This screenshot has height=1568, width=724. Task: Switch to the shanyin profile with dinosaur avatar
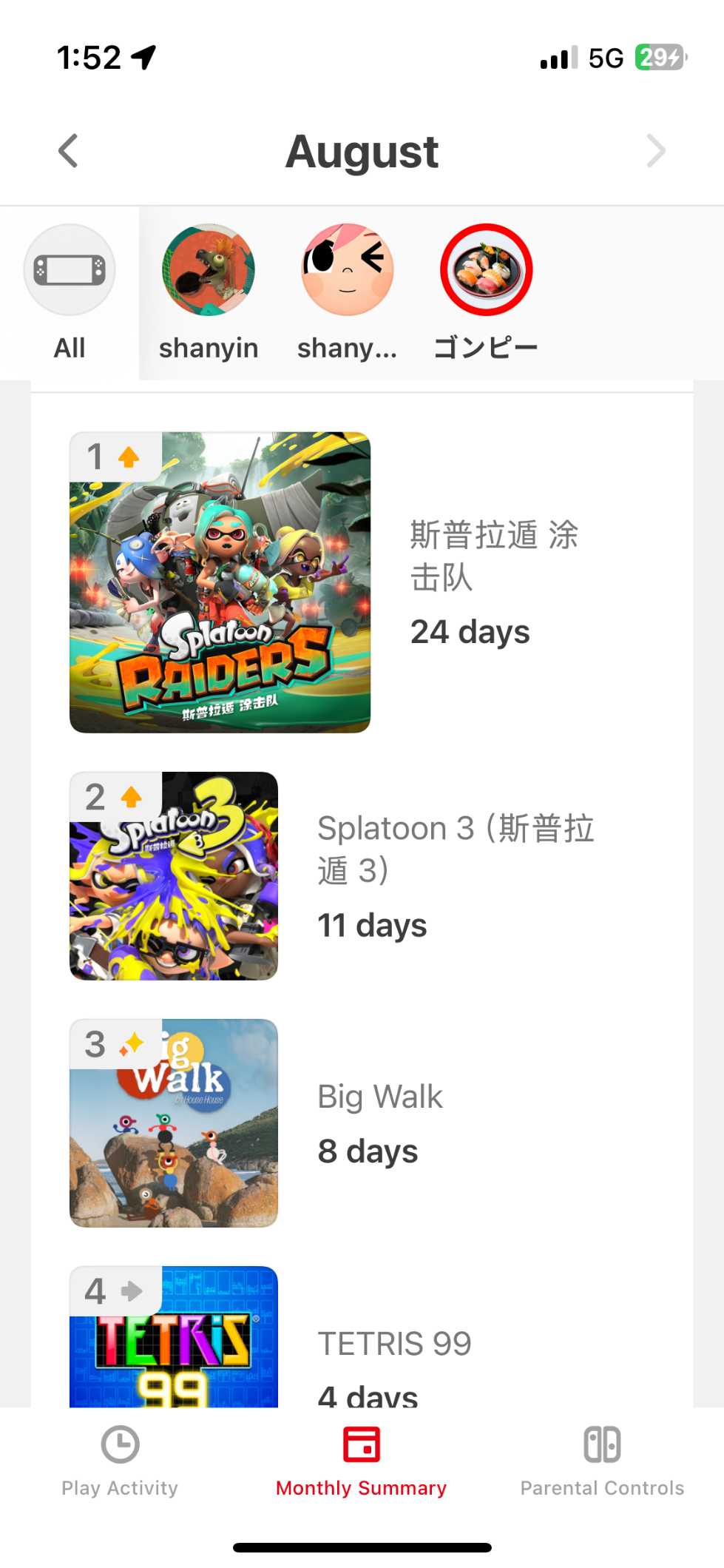(209, 293)
